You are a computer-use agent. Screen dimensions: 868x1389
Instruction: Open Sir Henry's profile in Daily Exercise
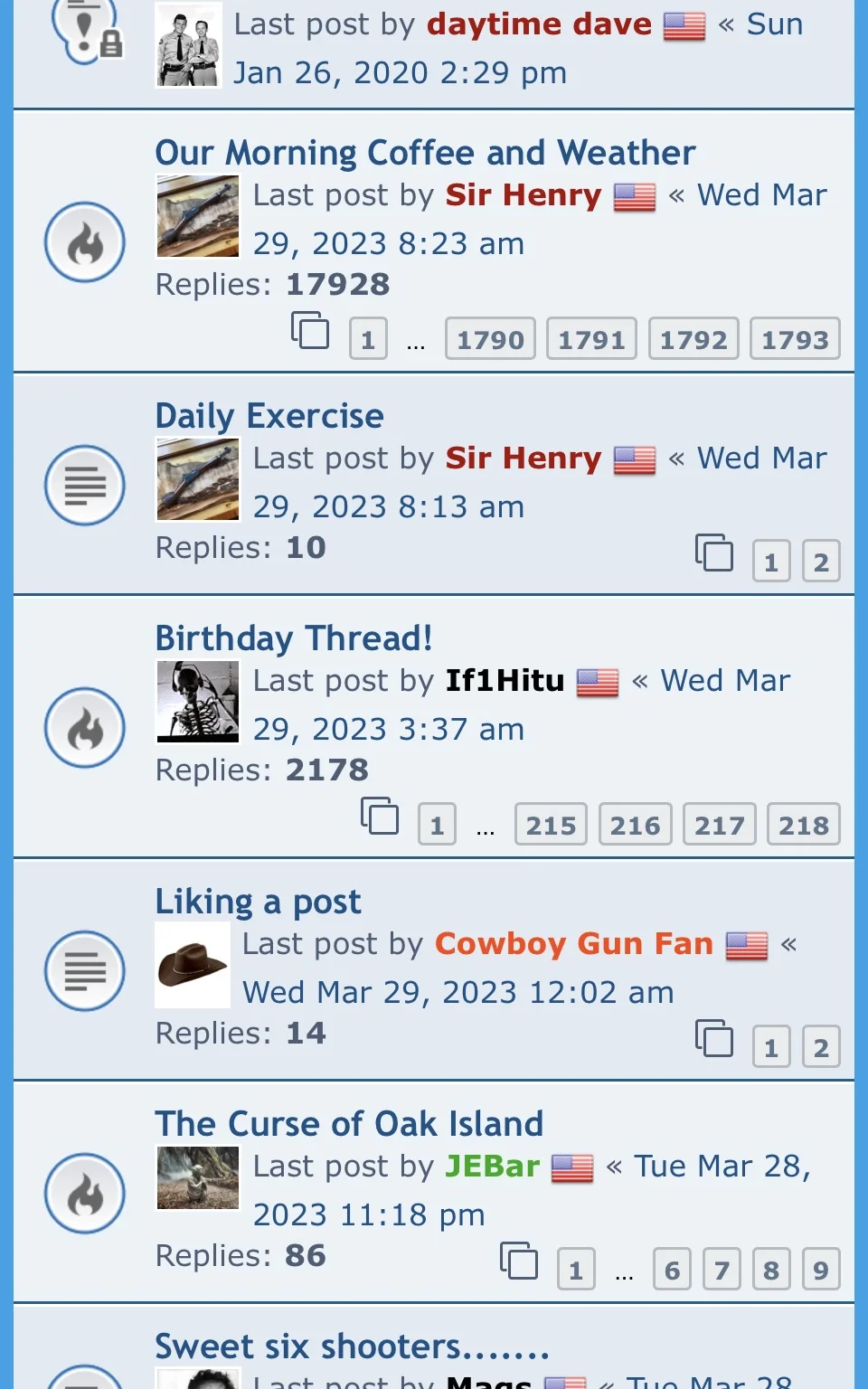523,458
